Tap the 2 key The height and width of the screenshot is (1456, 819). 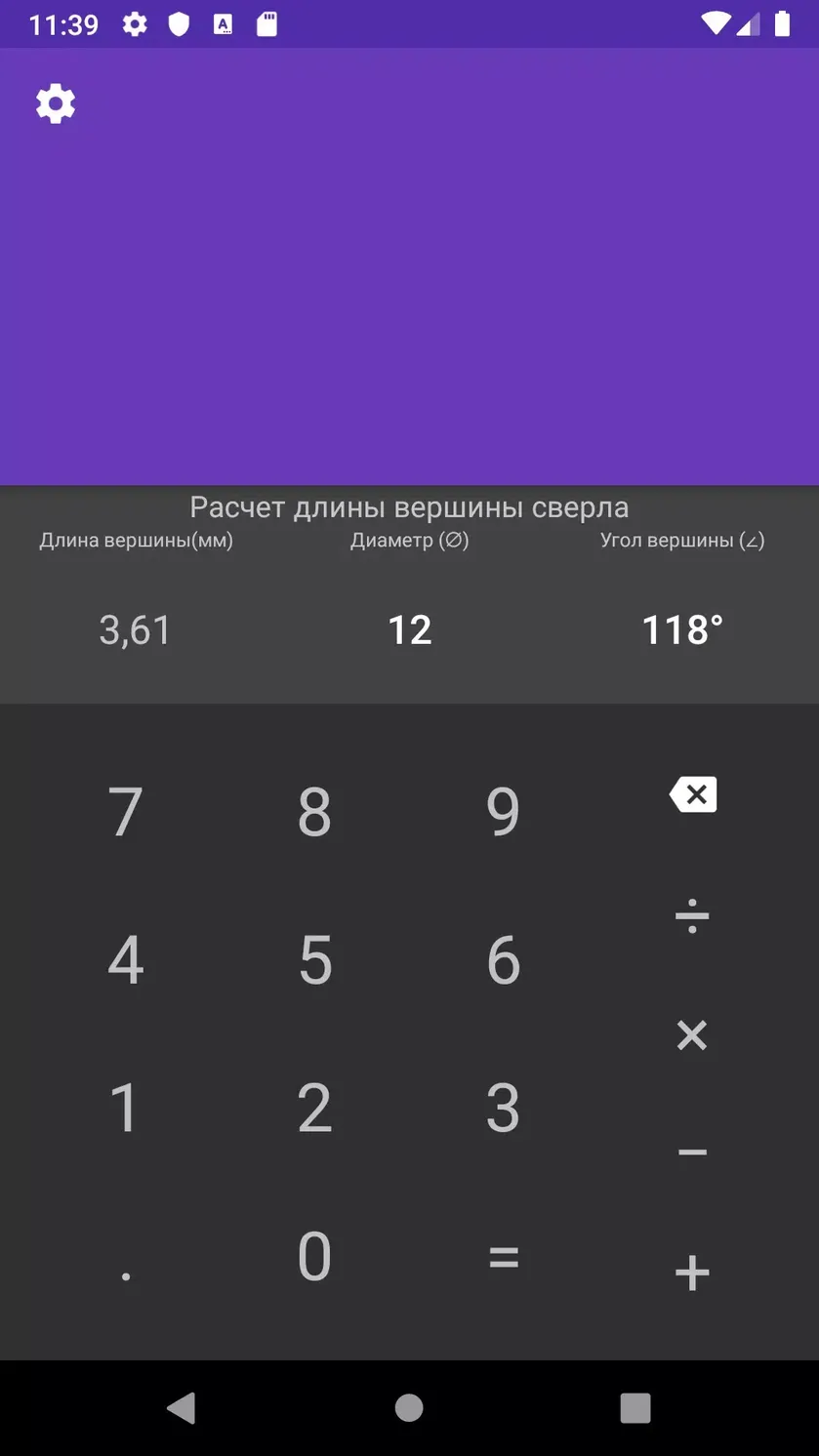[x=314, y=1109]
